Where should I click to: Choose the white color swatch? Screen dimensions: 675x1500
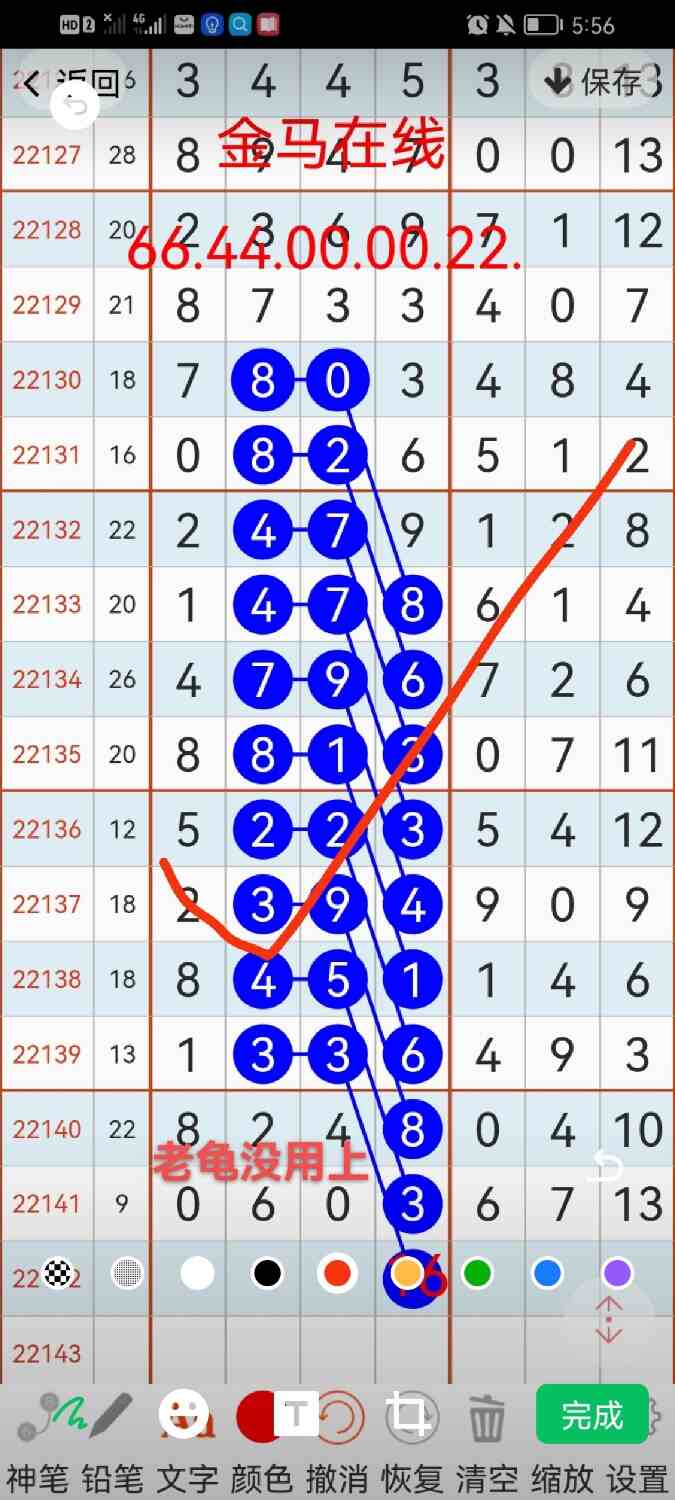pos(197,1272)
